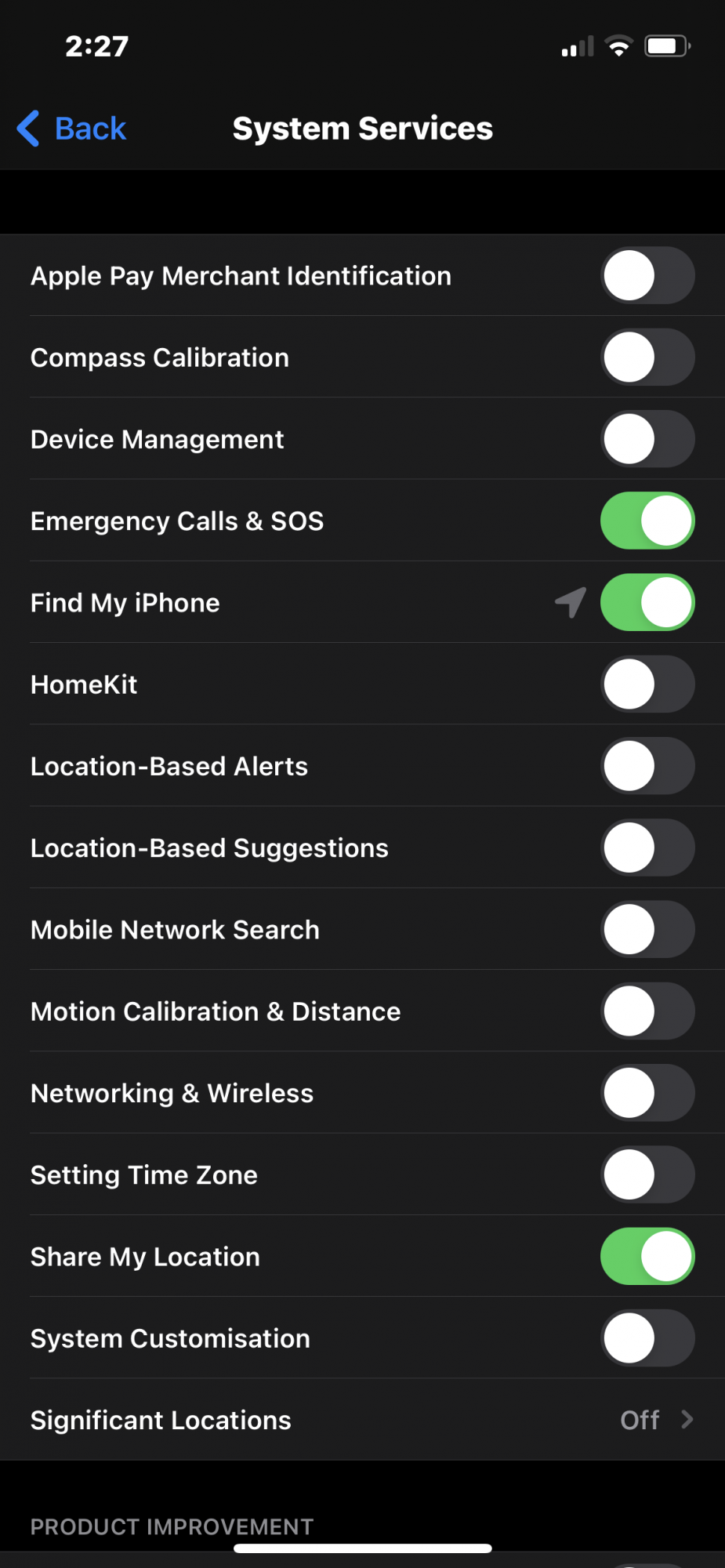Viewport: 725px width, 1568px height.
Task: Open Significant Locations settings
Action: tap(362, 1420)
